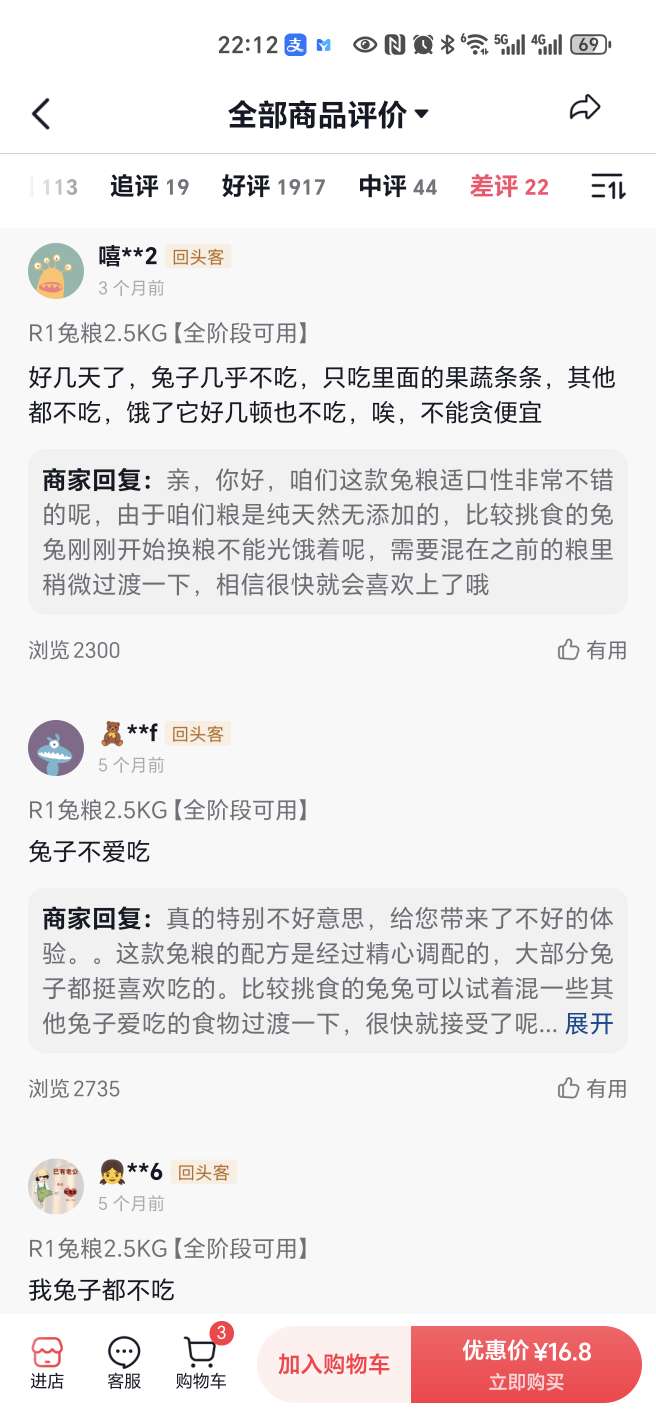The height and width of the screenshot is (1424, 656).
Task: Open 嘻**2's profile avatar
Action: point(56,271)
